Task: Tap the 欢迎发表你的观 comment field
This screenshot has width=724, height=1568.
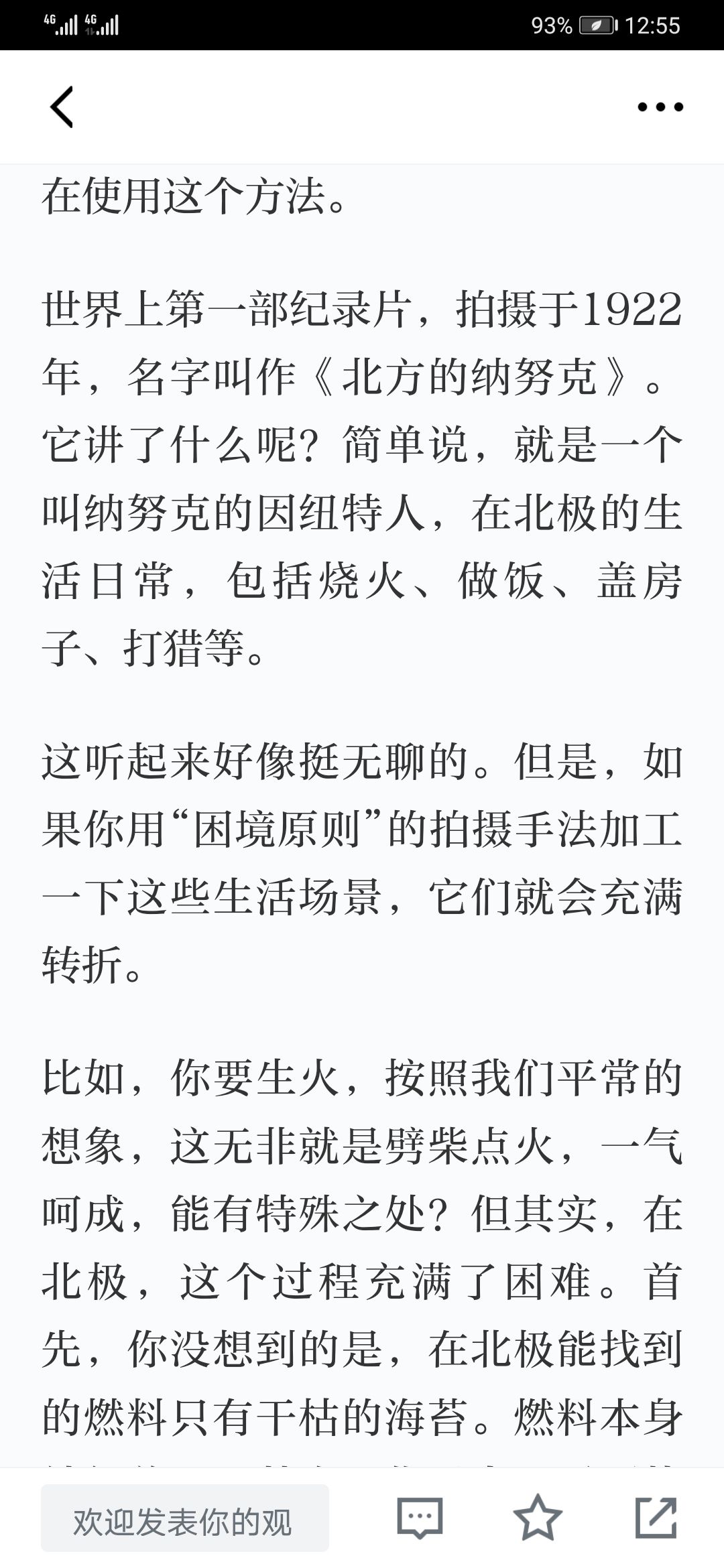Action: (185, 1518)
